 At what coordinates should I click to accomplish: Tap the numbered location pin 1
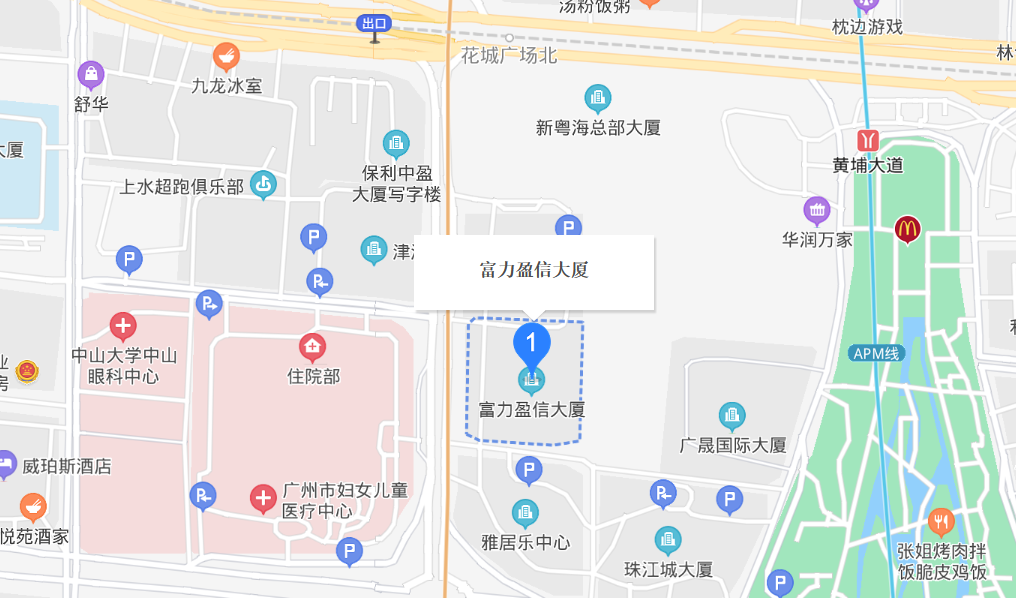(x=532, y=343)
